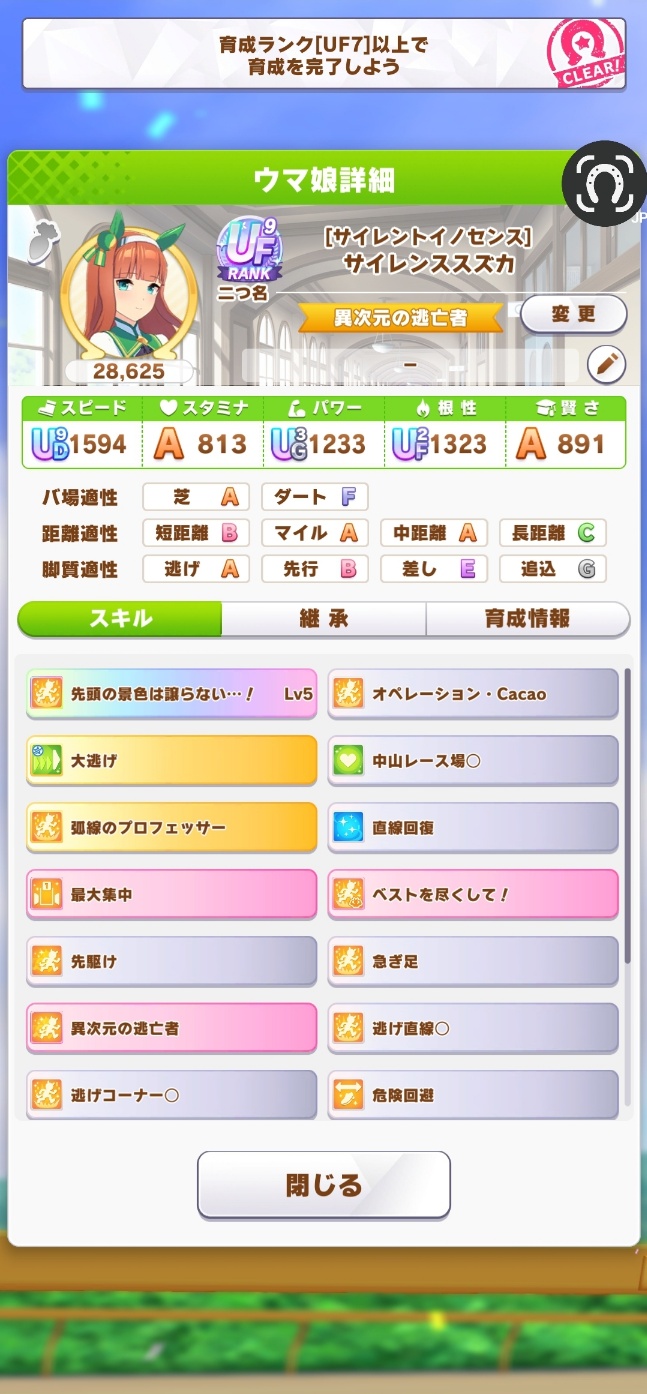
Task: Tap the 変更 button to change title
Action: coord(573,314)
